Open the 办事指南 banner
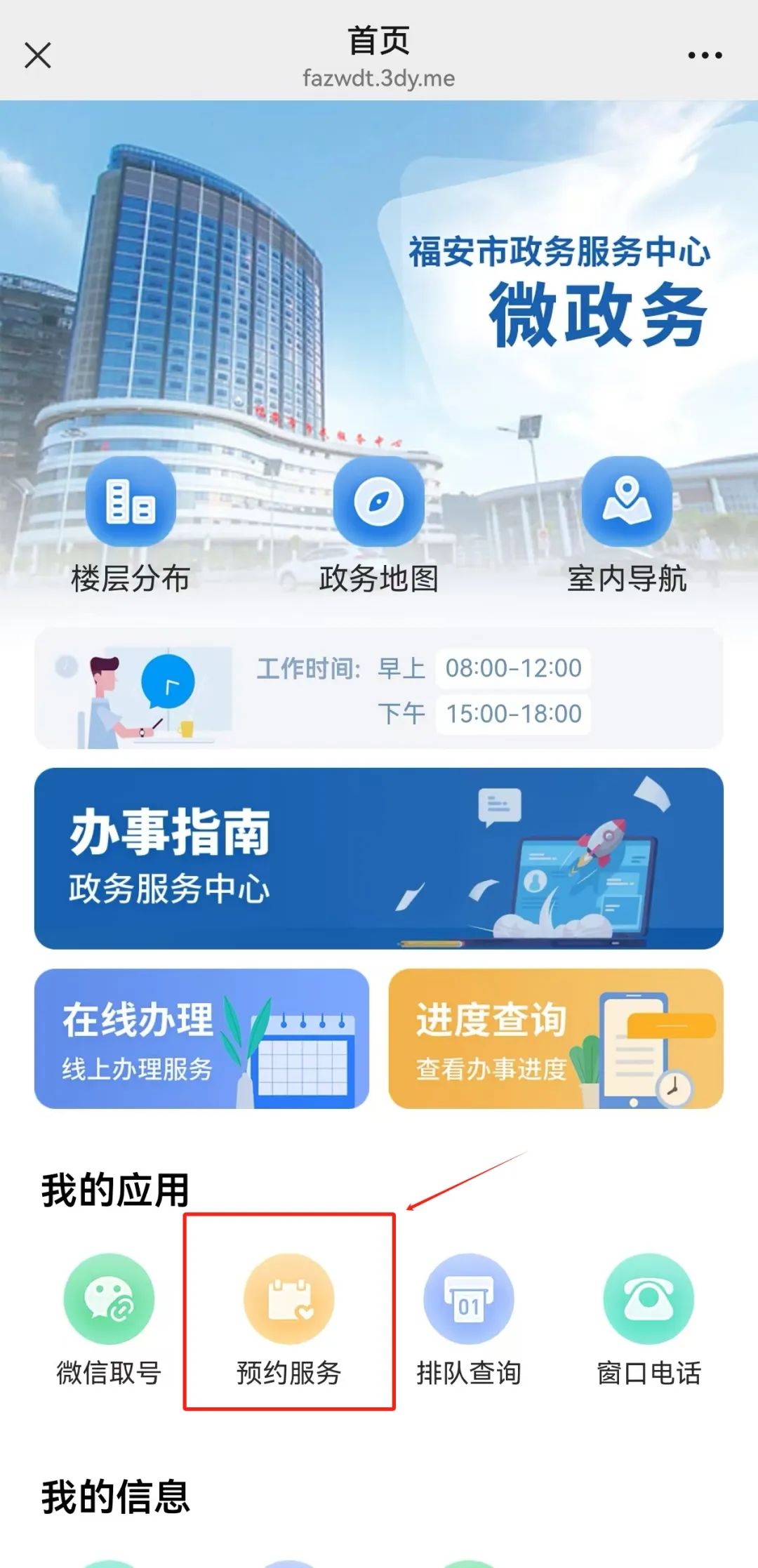This screenshot has width=758, height=1568. pyautogui.click(x=379, y=858)
